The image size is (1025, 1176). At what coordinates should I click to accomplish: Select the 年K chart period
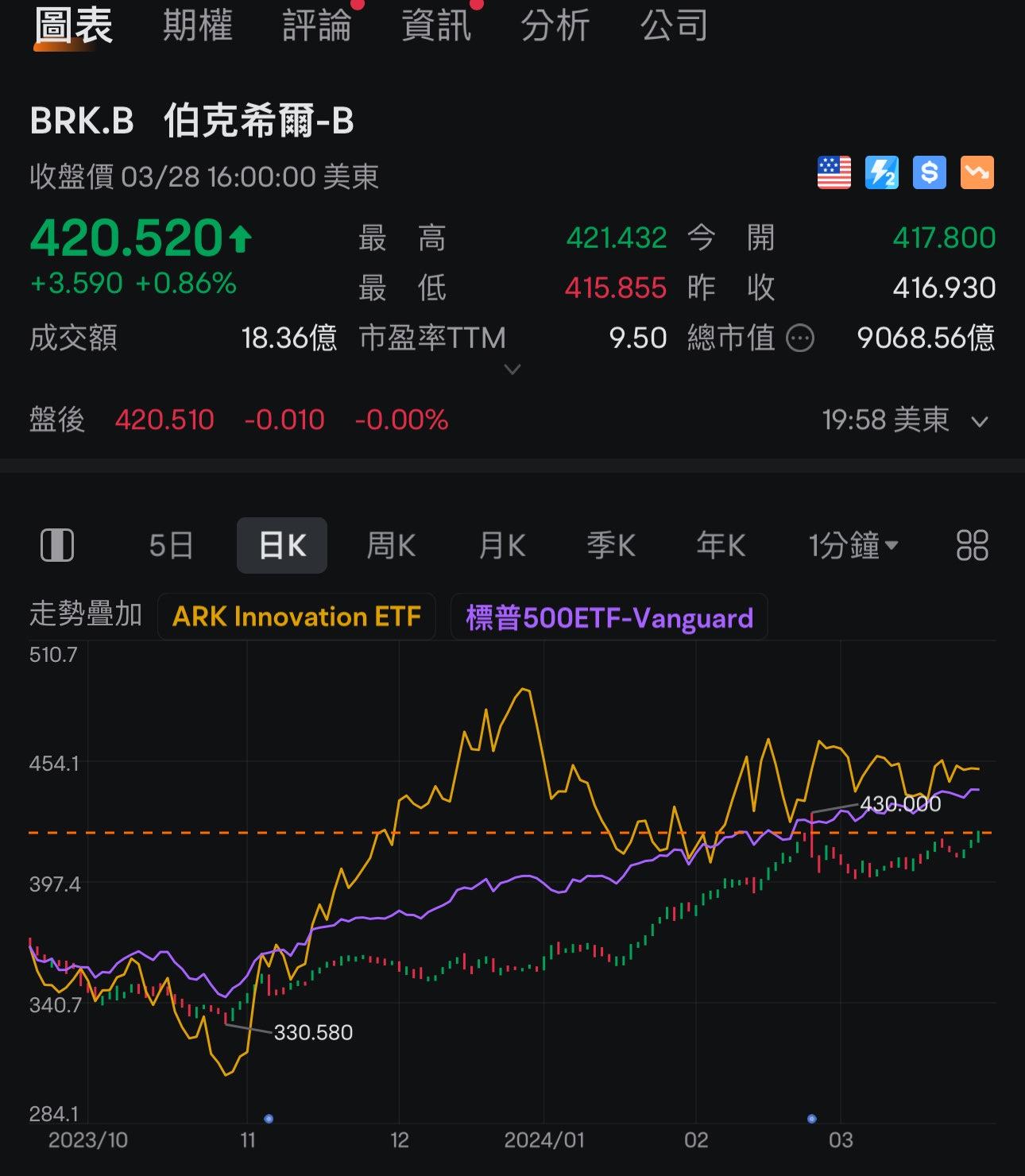[x=721, y=546]
